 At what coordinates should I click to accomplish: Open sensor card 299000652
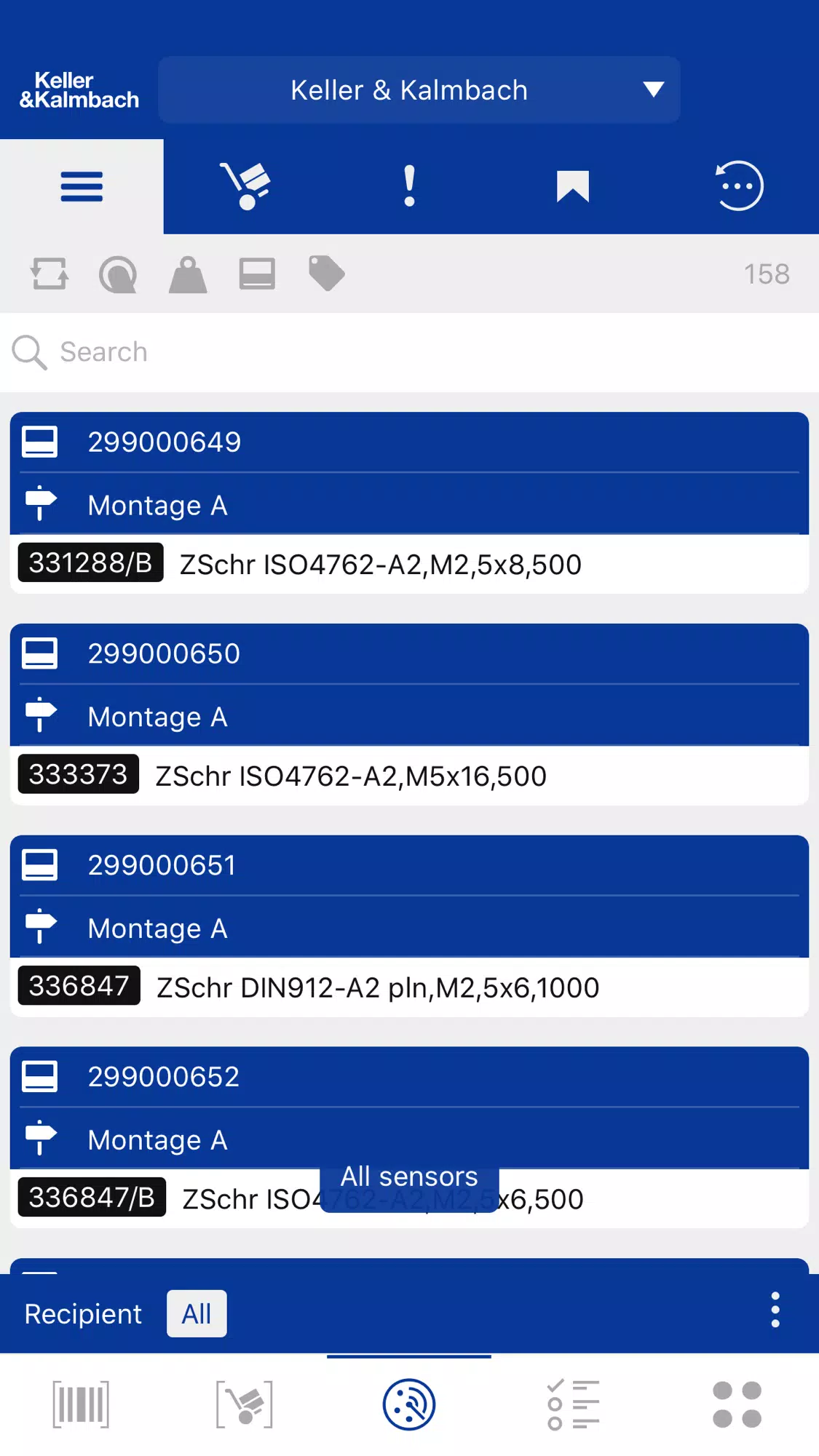[409, 1138]
